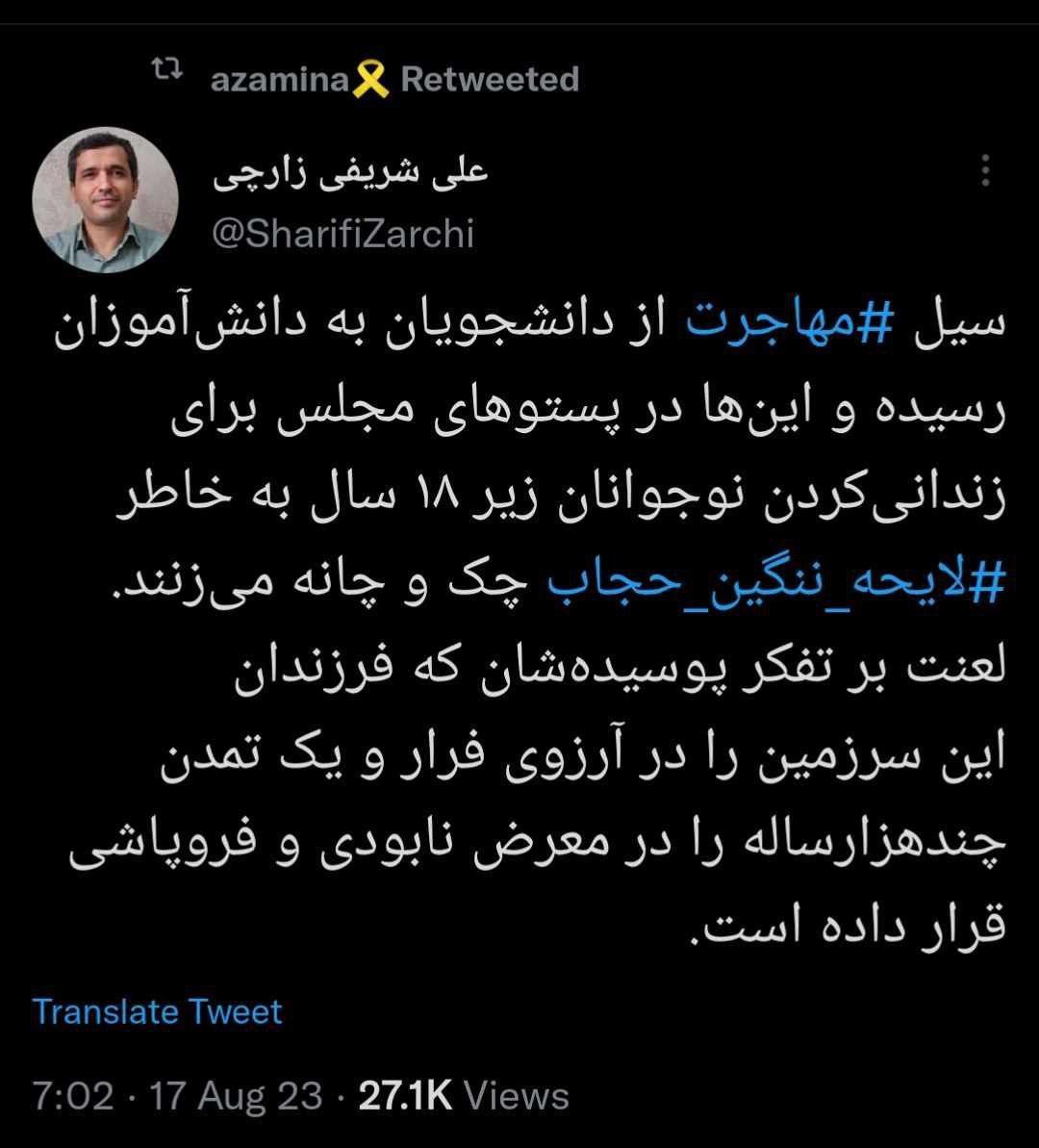Open the author's profile picture

[x=105, y=200]
